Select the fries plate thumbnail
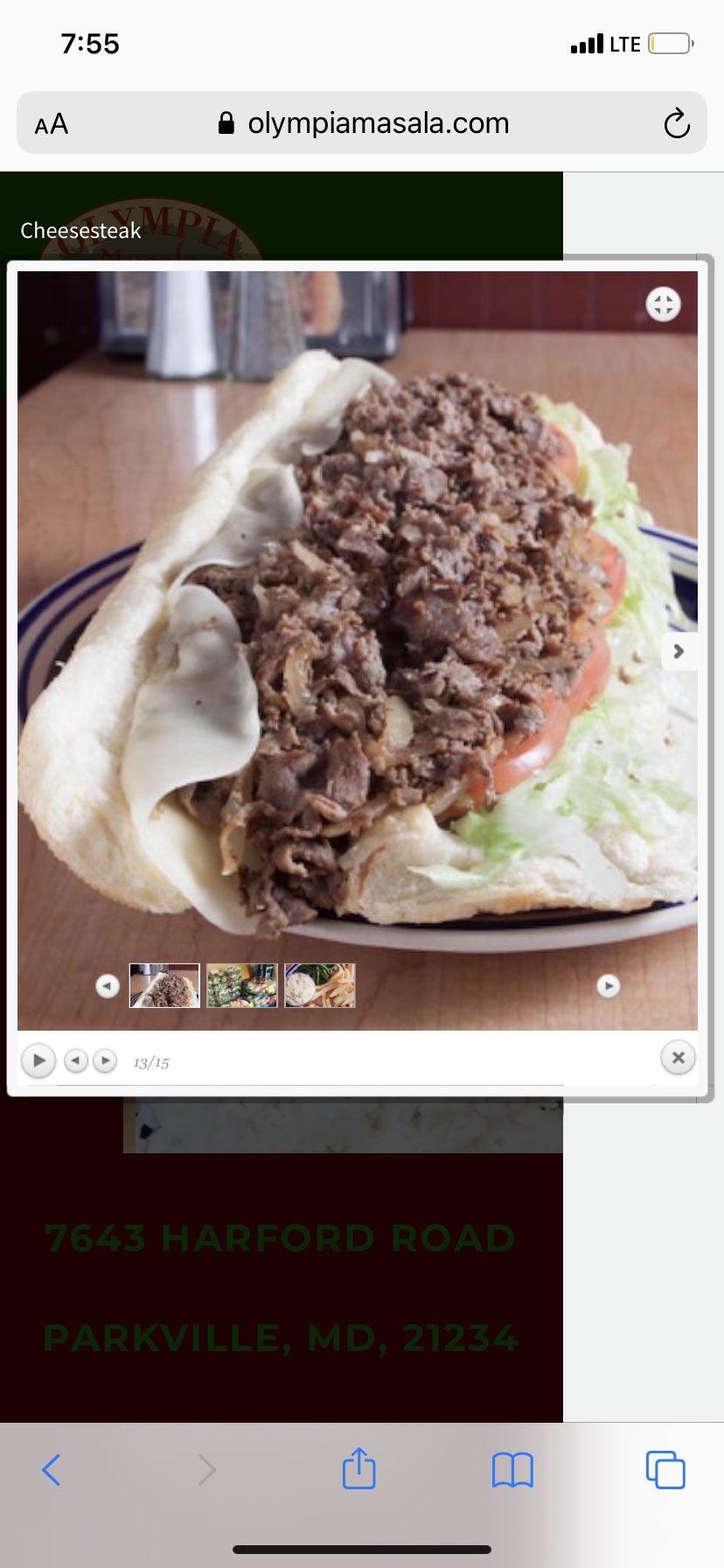724x1568 pixels. tap(320, 986)
